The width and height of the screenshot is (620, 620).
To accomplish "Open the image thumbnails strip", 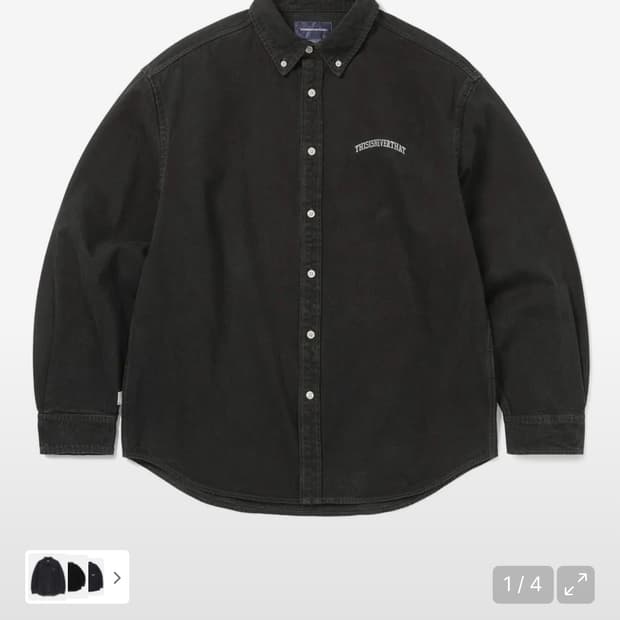I will 77,577.
